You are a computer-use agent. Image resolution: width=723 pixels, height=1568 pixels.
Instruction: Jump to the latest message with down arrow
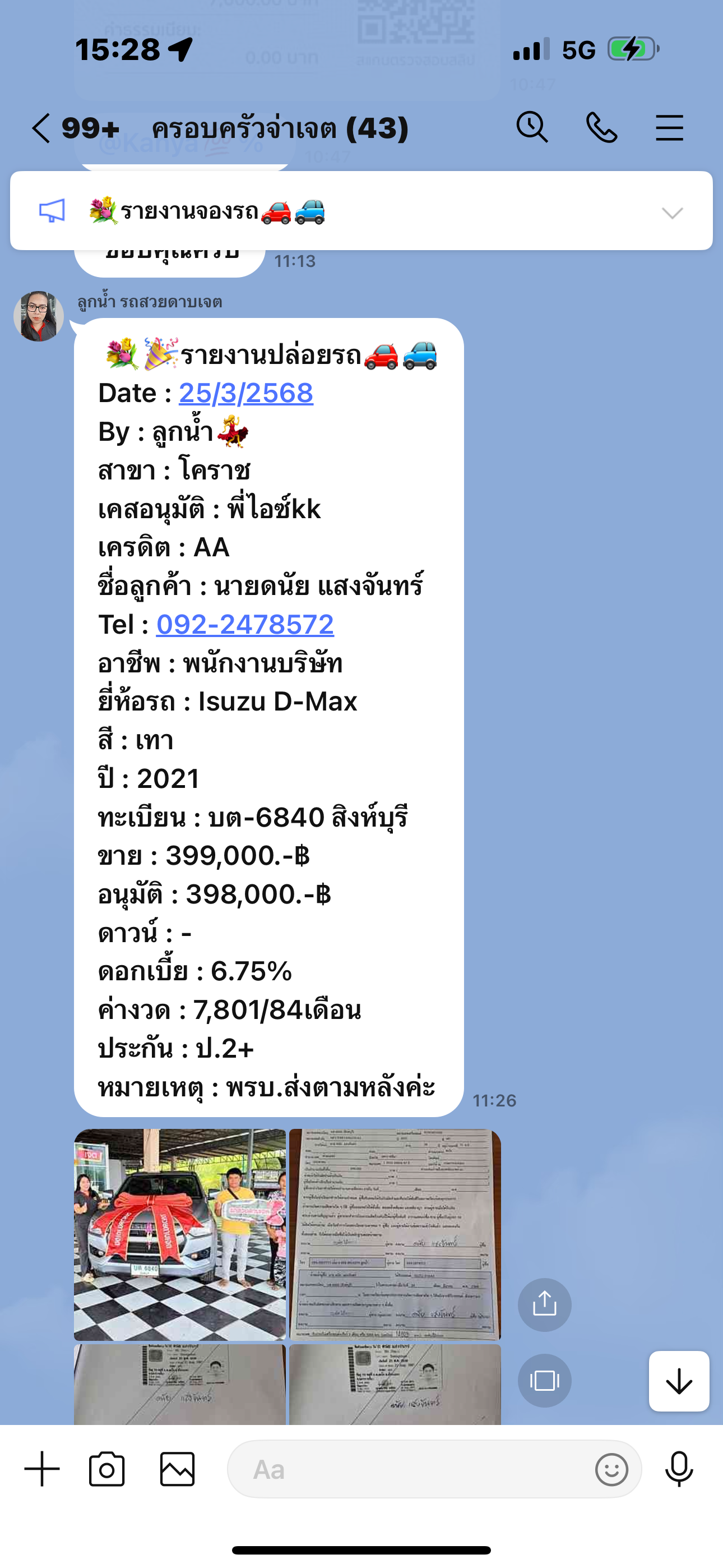(679, 1381)
